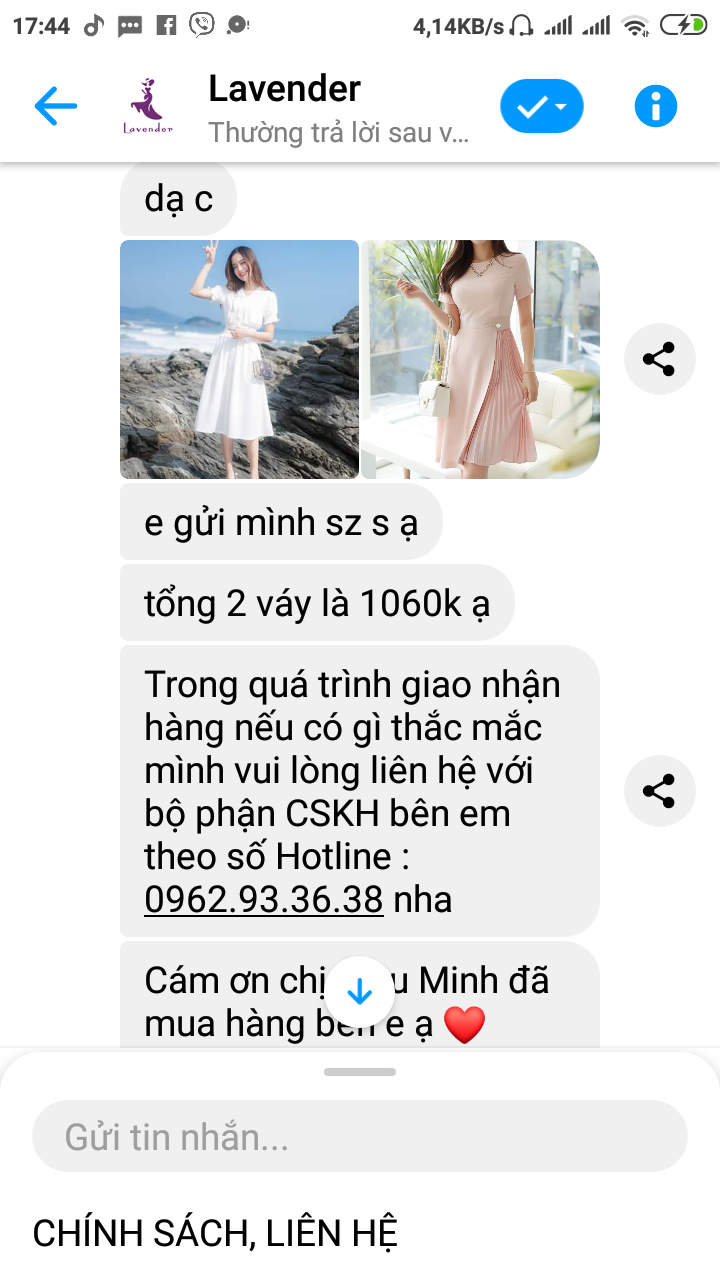
Task: Tap the scroll-down arrow over messages
Action: pyautogui.click(x=359, y=991)
